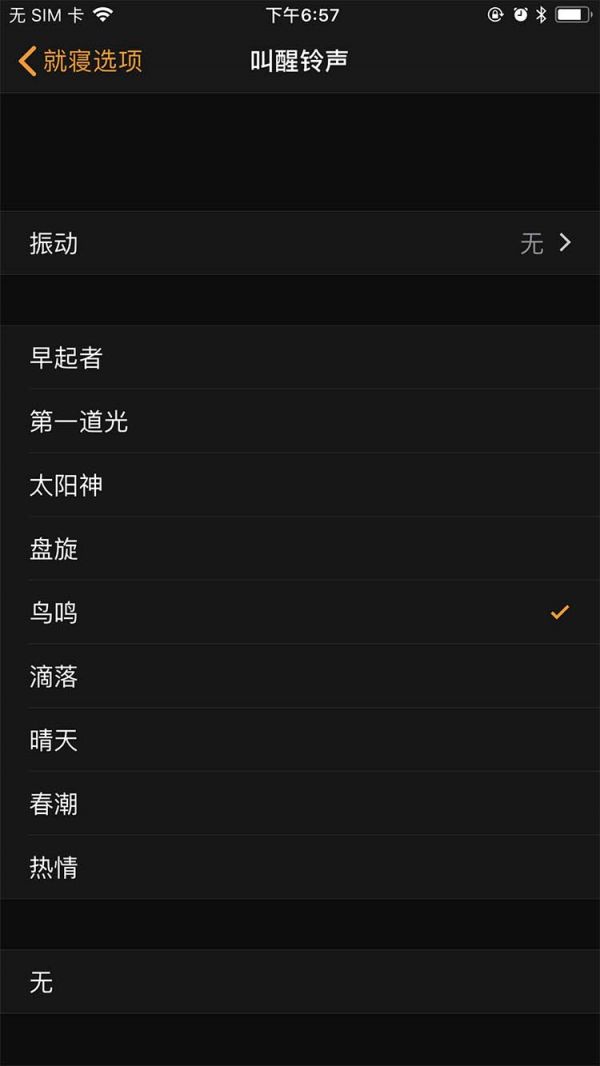This screenshot has width=600, height=1066.
Task: Select 晴天 as wake sound
Action: click(x=300, y=741)
